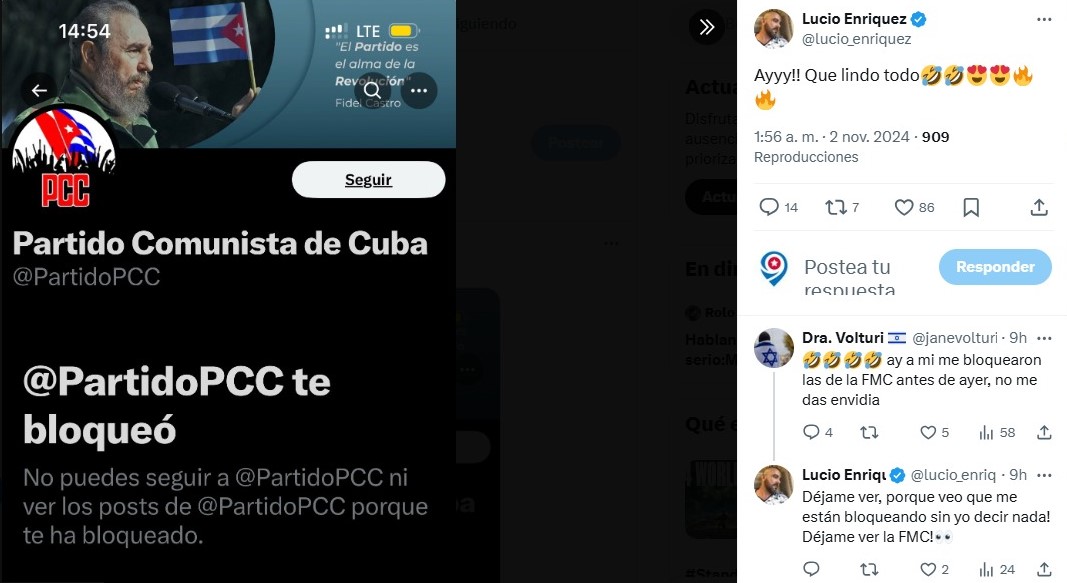Share Dra. Volturi's comment
The image size is (1067, 583).
(1044, 432)
